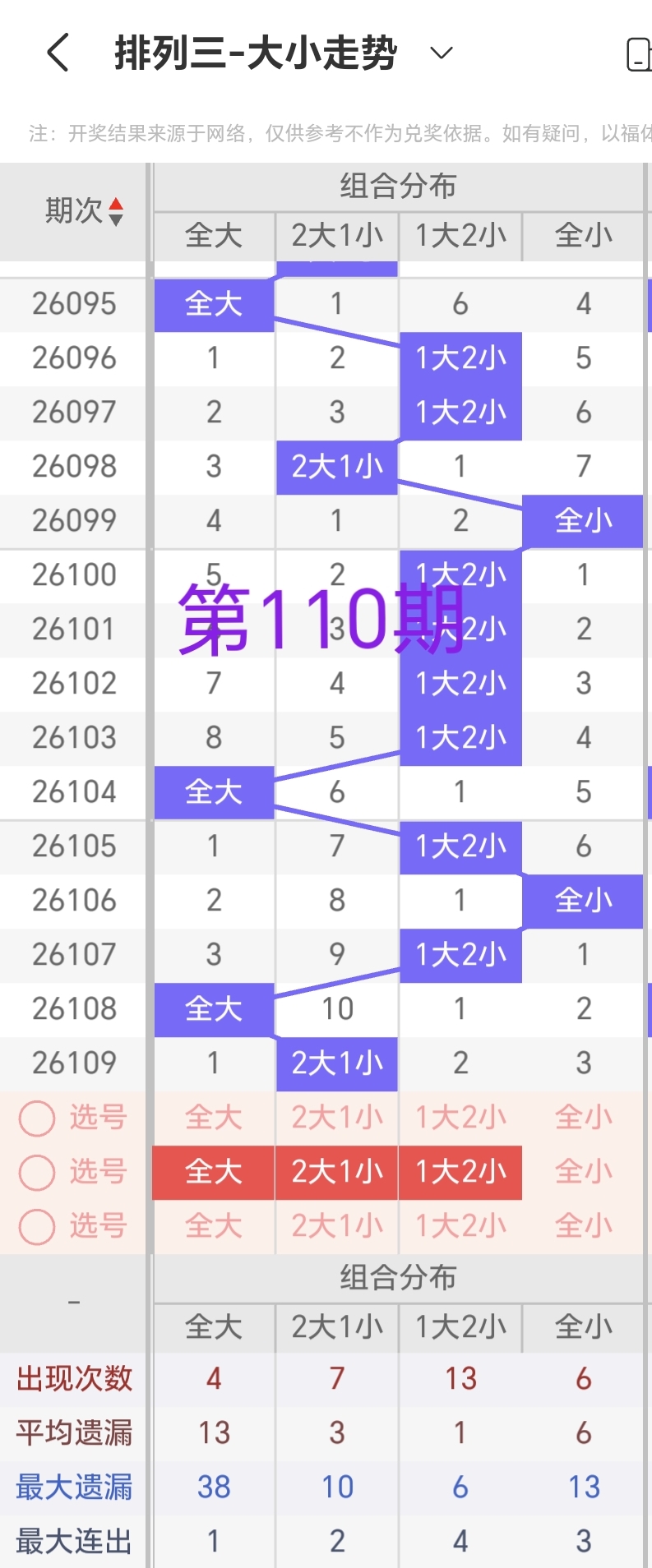The width and height of the screenshot is (652, 1568).
Task: Toggle 全大 in the first 选号 row
Action: click(x=213, y=1118)
